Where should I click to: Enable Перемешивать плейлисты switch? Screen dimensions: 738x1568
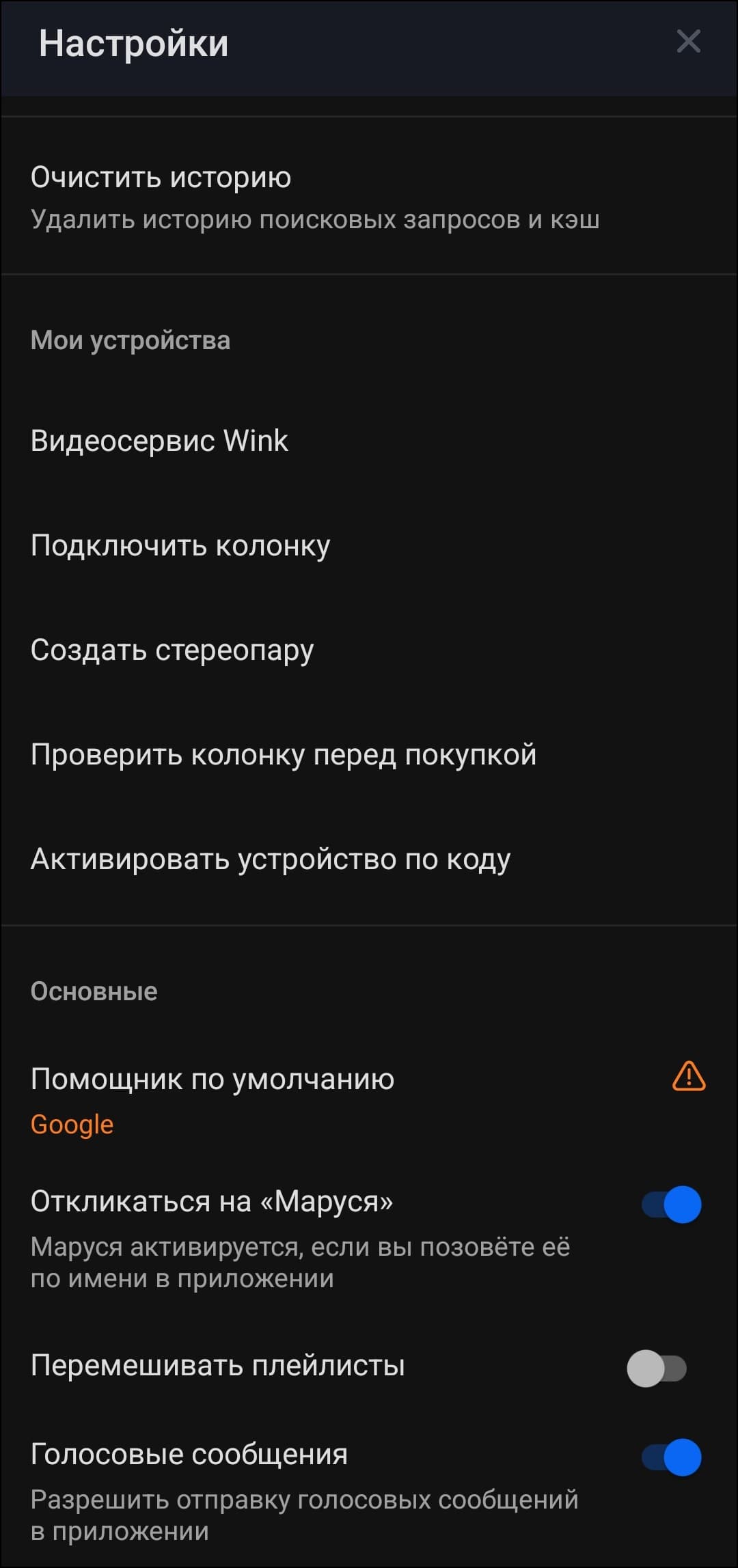[x=657, y=1368]
